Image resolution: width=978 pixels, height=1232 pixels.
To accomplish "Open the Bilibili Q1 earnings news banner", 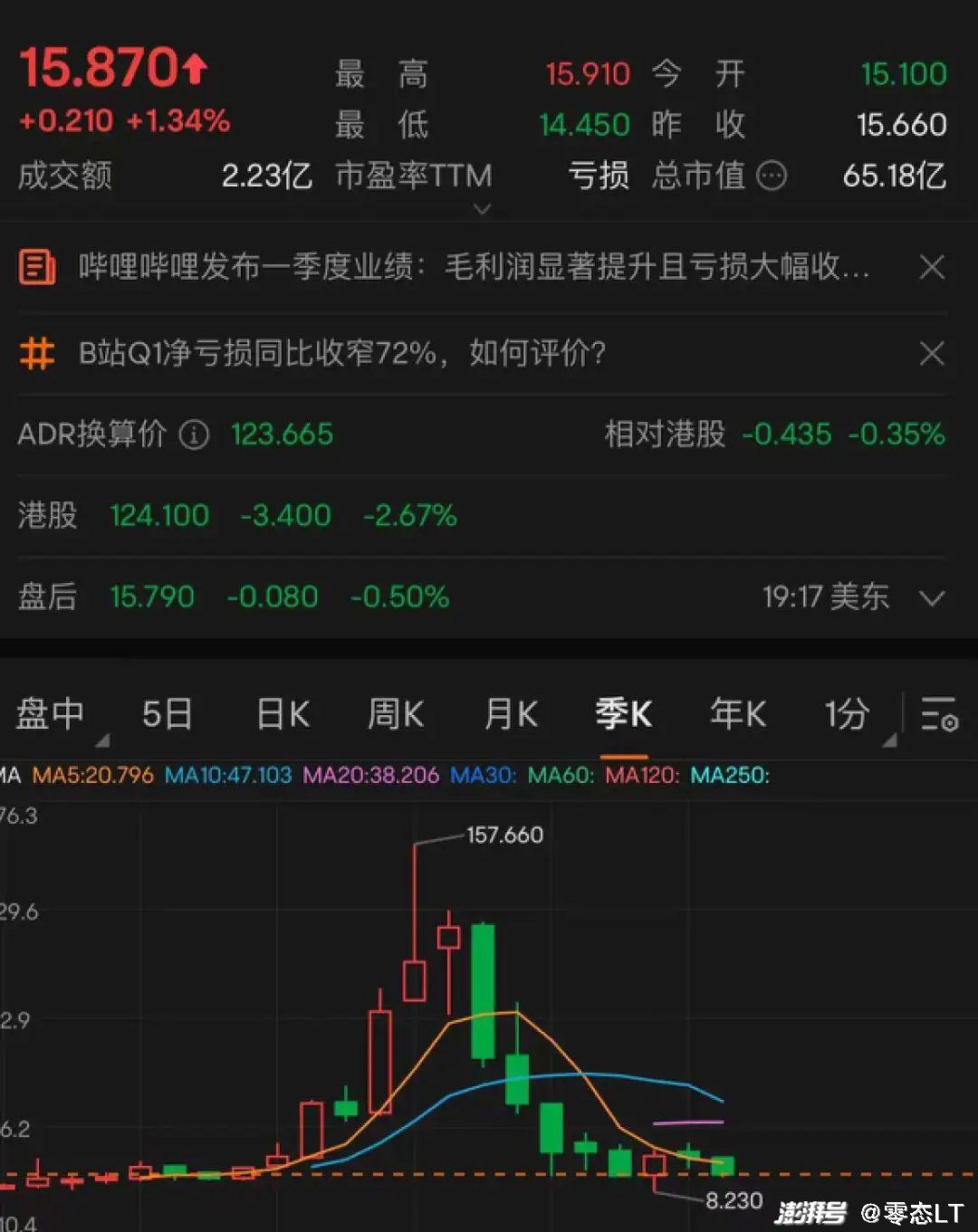I will tap(471, 267).
